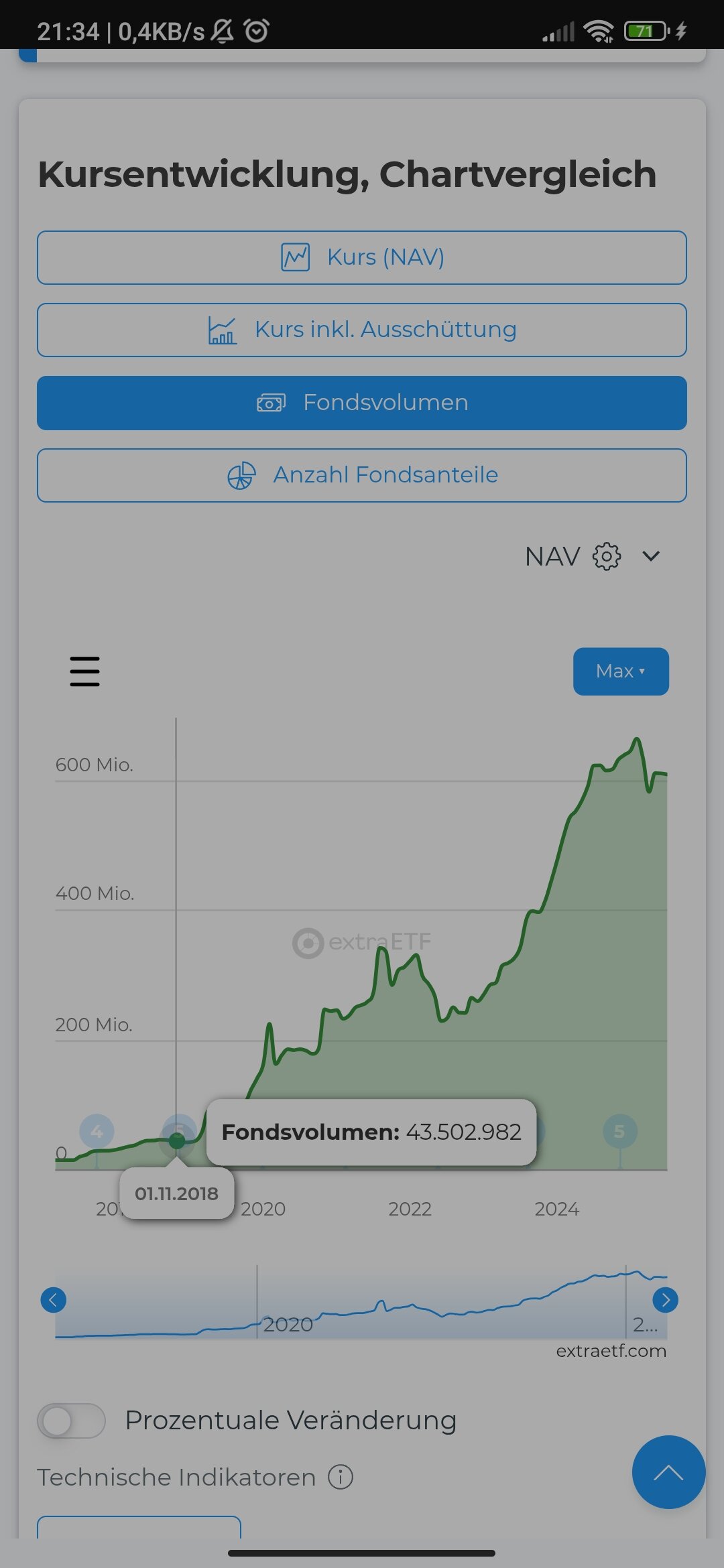Image resolution: width=724 pixels, height=1568 pixels.
Task: Show Anzahl Fondsanteile chart
Action: point(362,475)
